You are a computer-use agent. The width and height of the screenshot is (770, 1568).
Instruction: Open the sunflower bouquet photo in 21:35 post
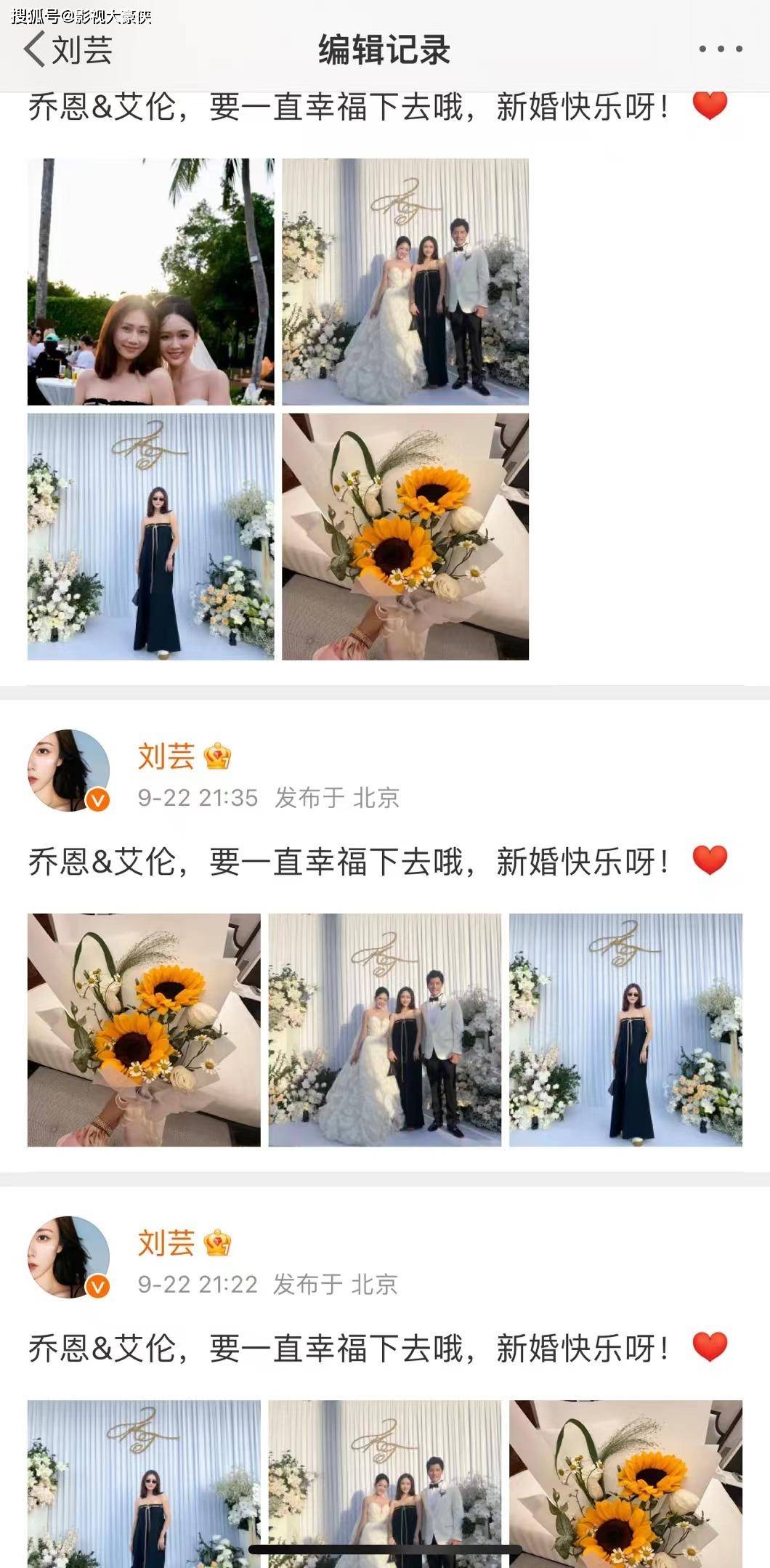pyautogui.click(x=144, y=1030)
